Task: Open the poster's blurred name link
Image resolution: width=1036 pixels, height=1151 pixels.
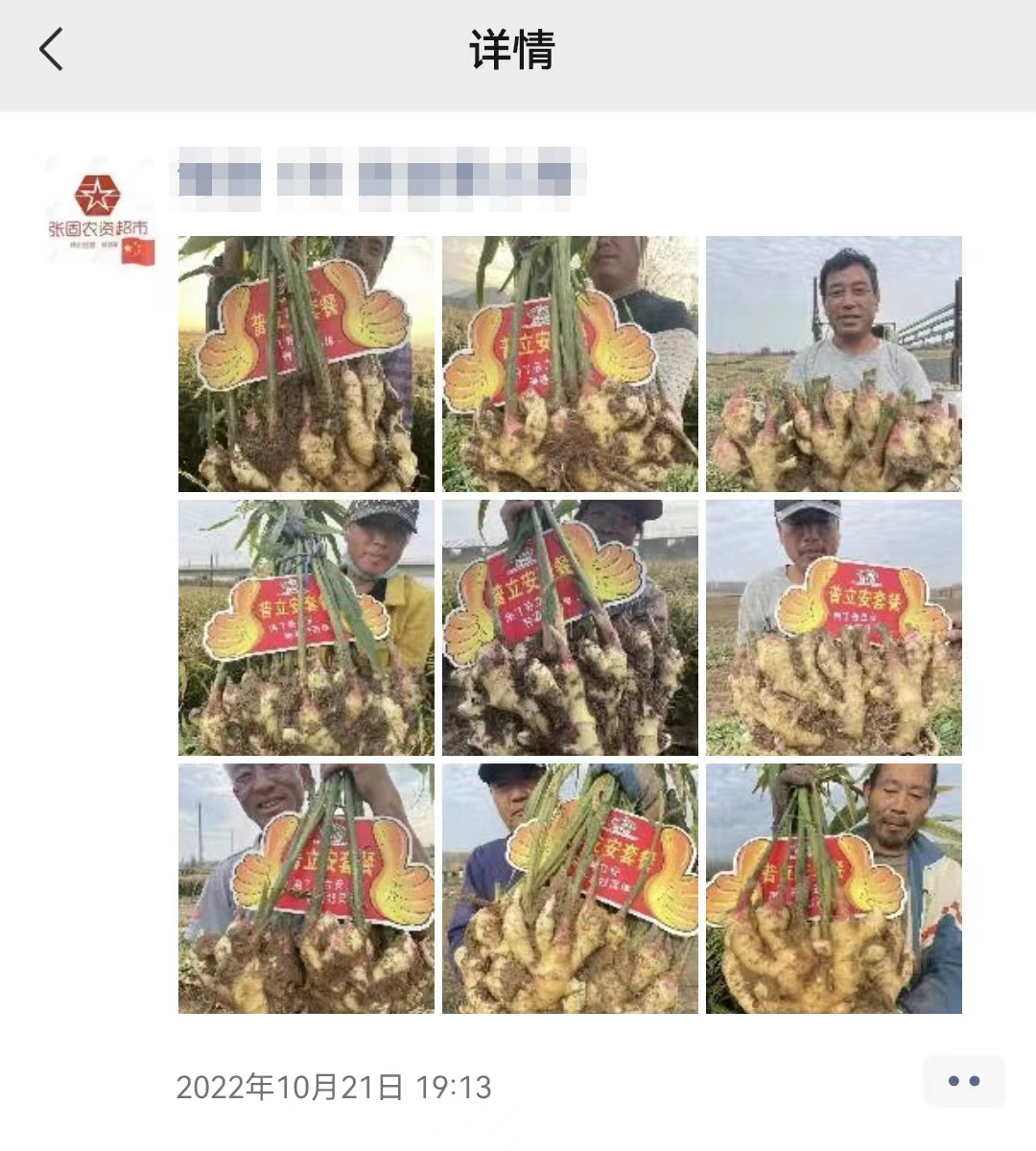Action: click(379, 179)
